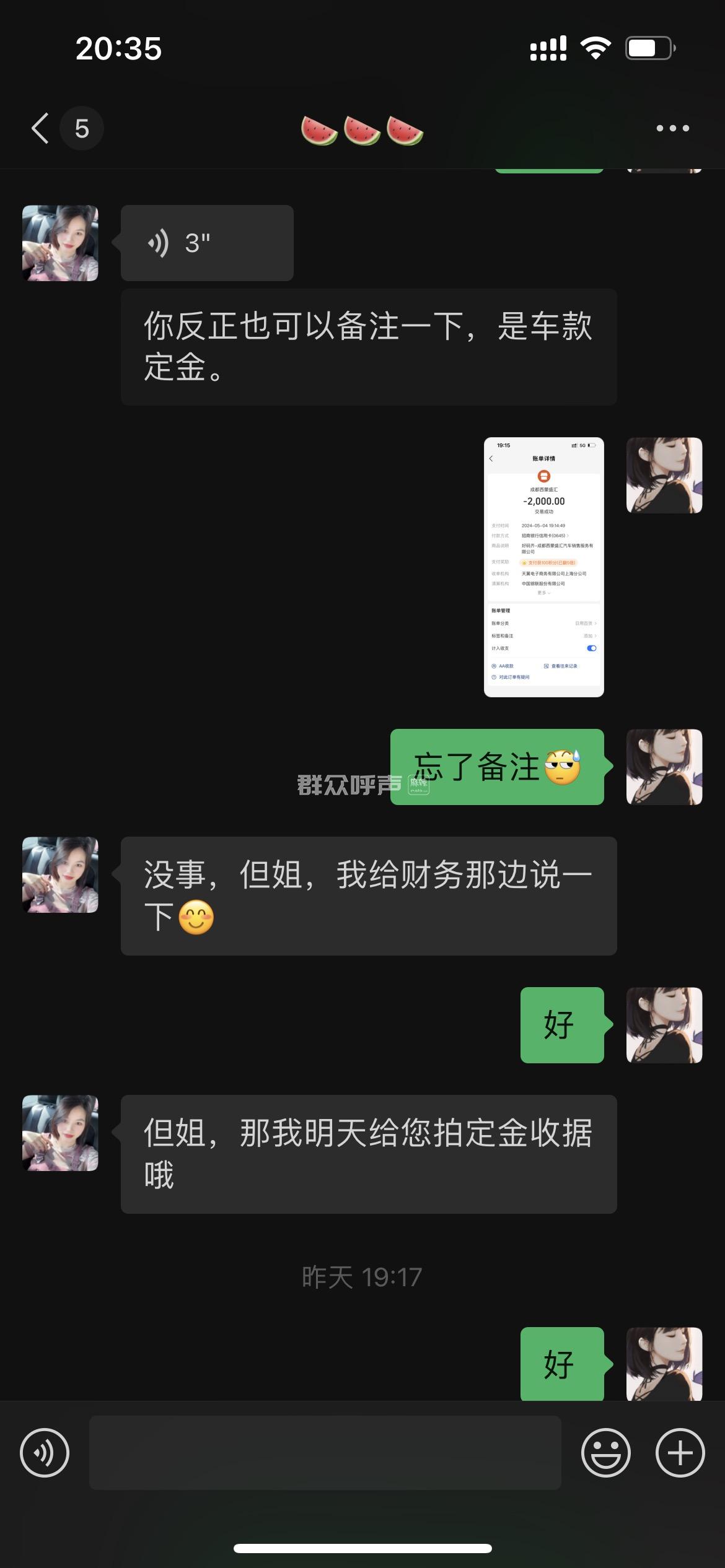Open the contact's avatar beside the voice message
Screen dimensions: 725x1568
point(60,243)
